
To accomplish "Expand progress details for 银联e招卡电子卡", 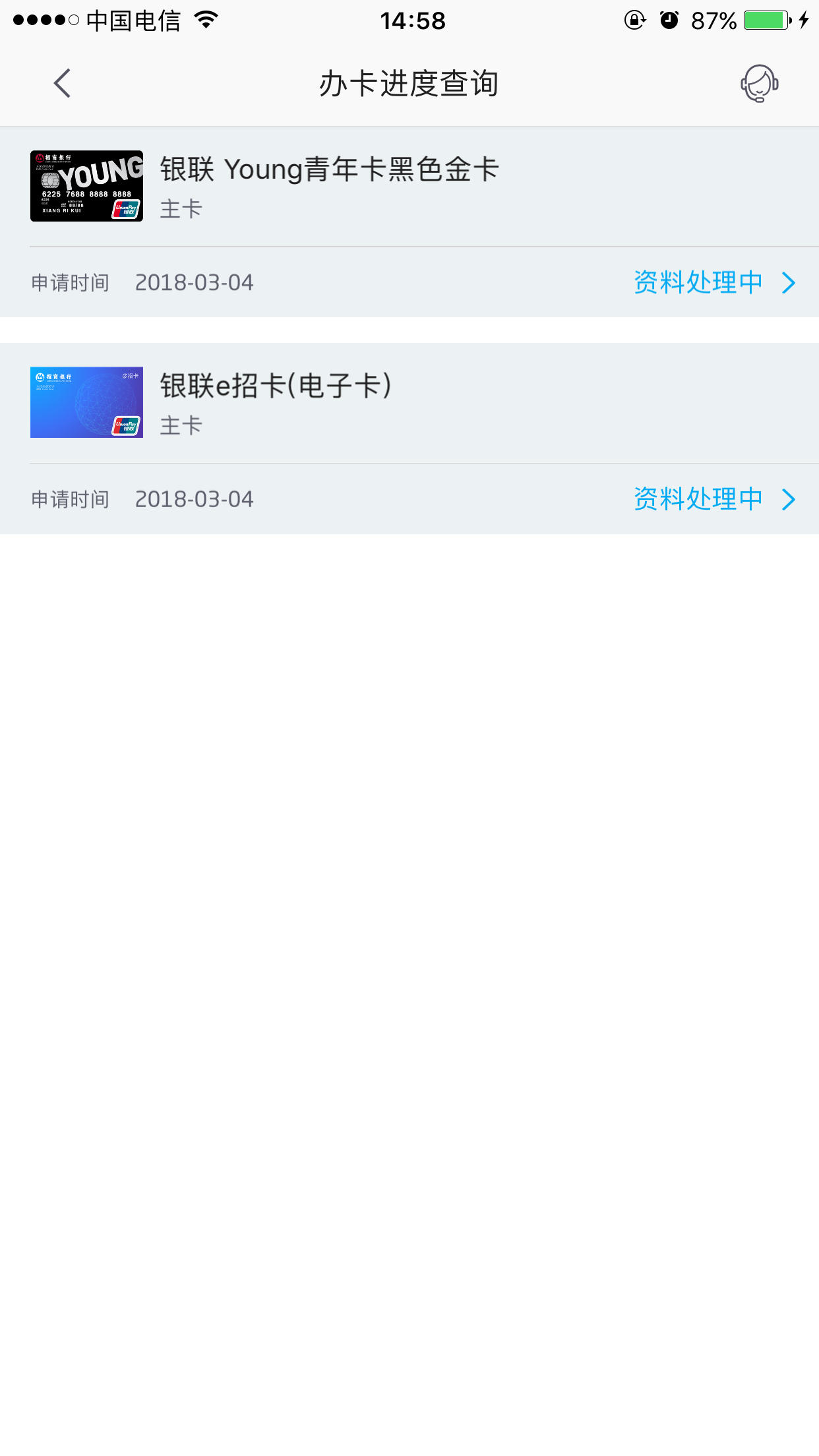I will pos(789,499).
